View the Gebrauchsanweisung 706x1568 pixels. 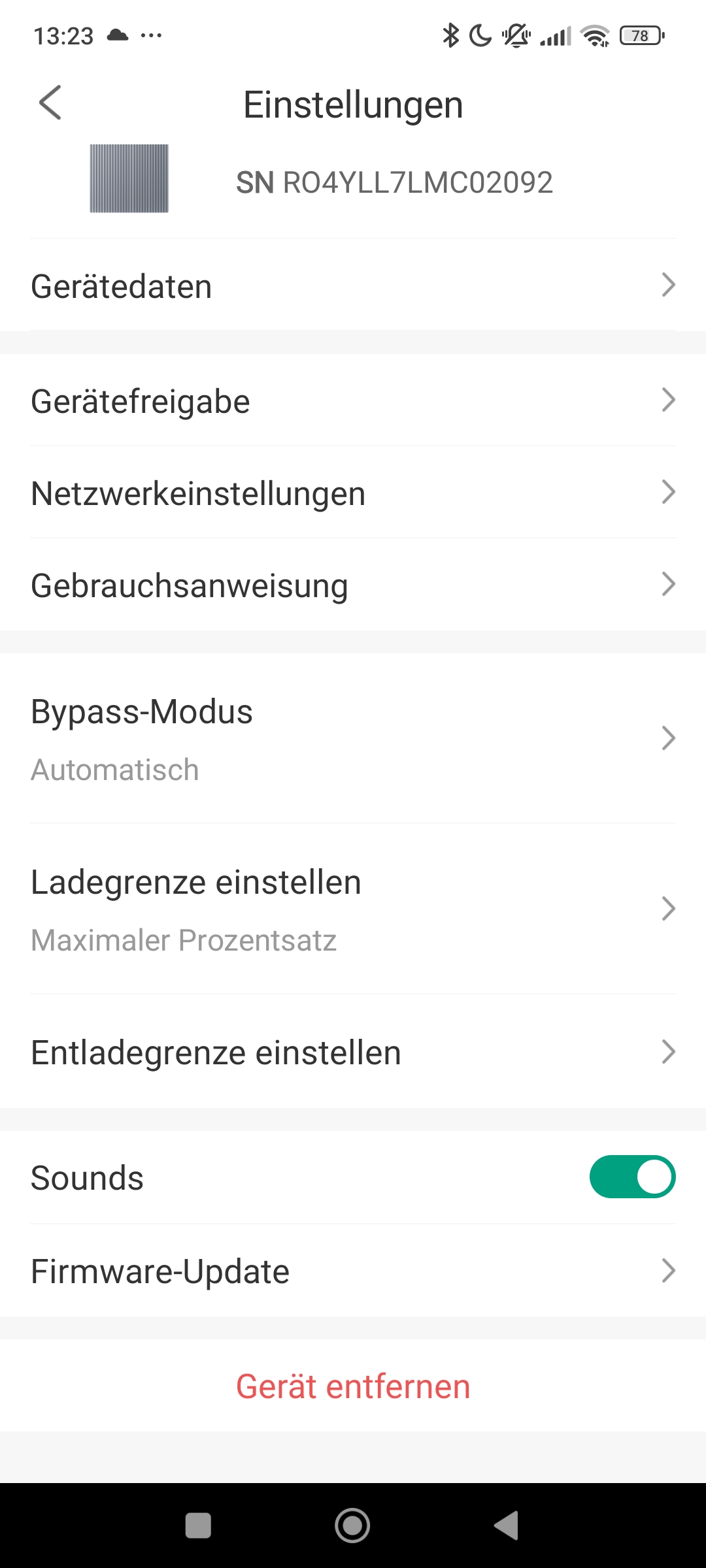pyautogui.click(x=353, y=584)
